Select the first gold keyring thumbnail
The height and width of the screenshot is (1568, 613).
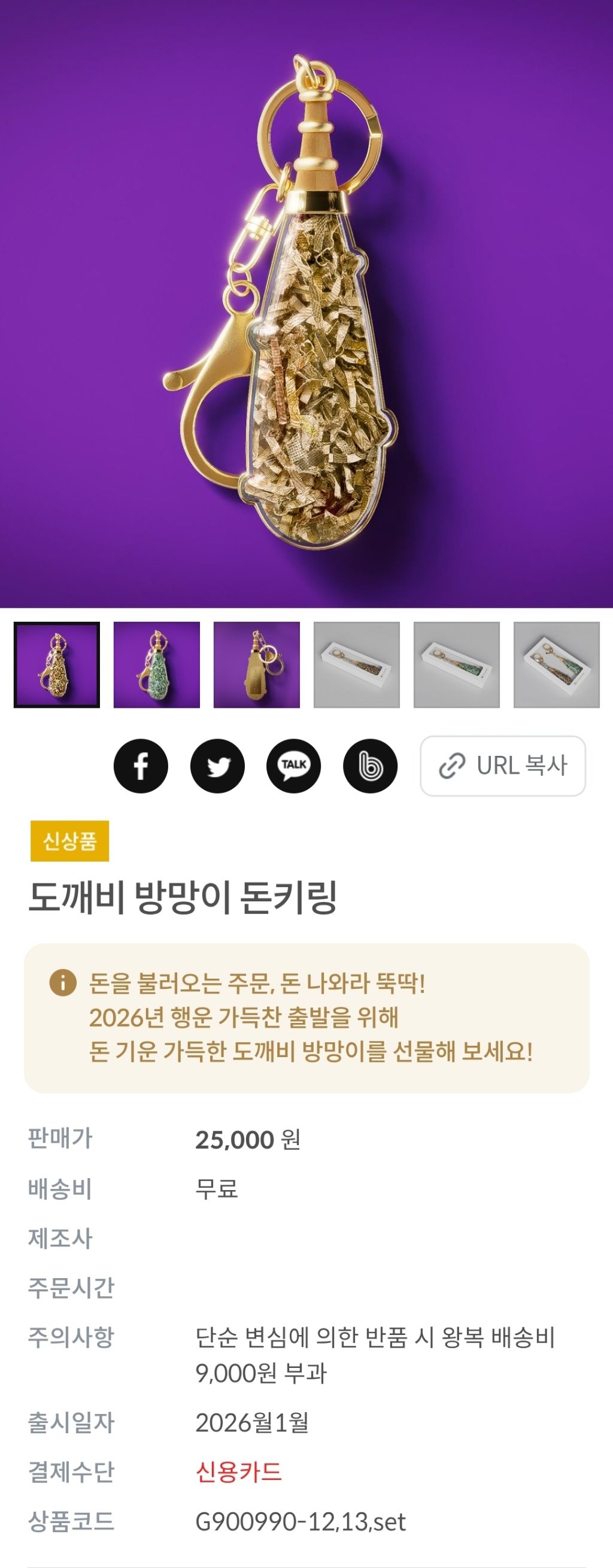point(56,665)
